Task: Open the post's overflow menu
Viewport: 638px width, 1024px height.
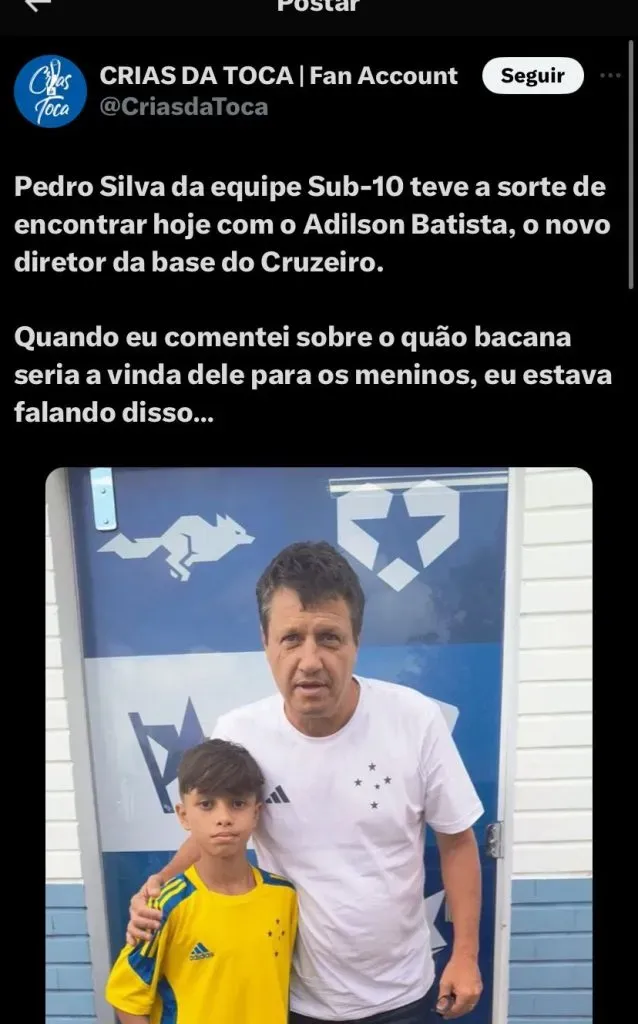Action: click(x=610, y=76)
